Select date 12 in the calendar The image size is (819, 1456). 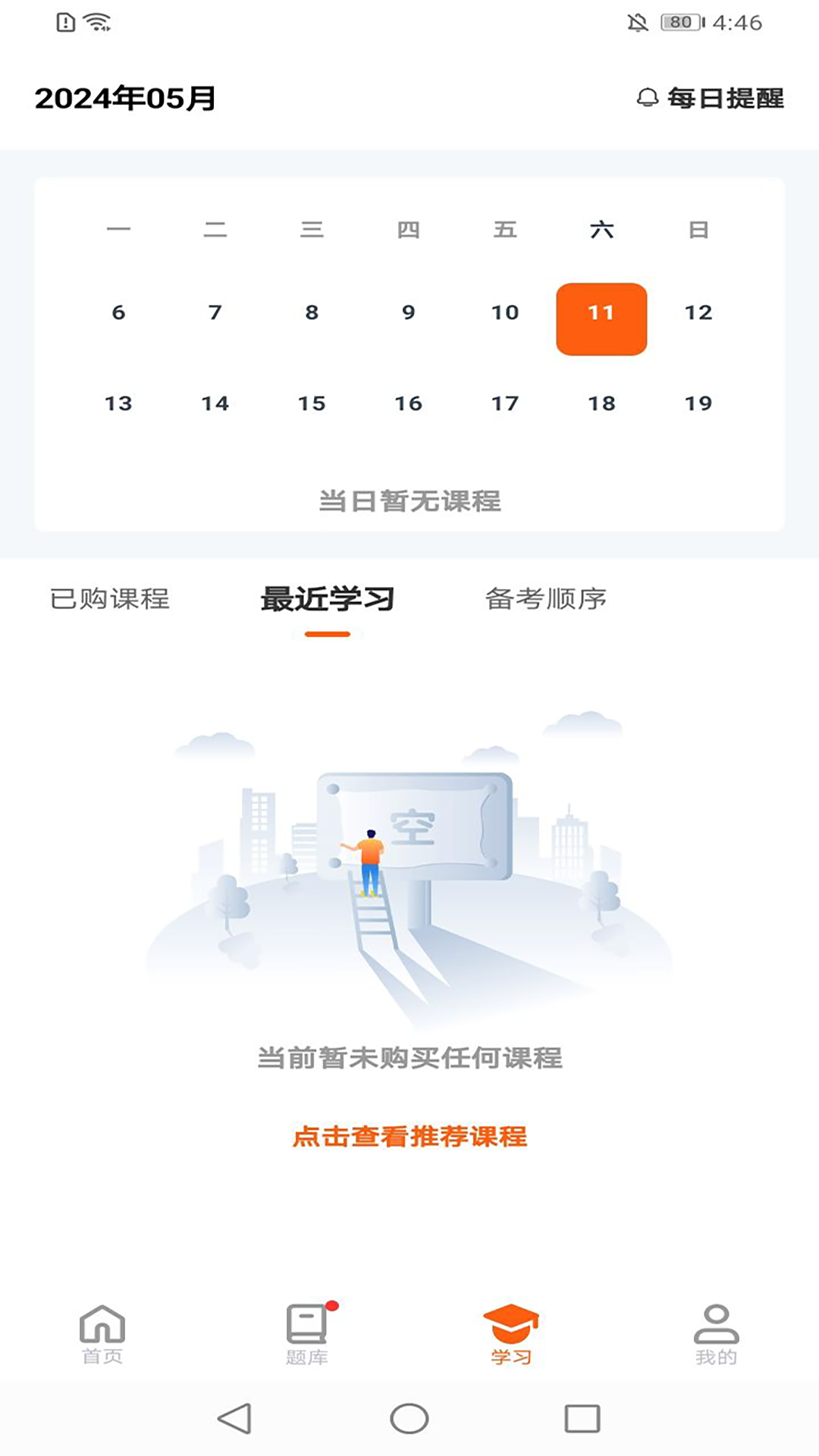(x=698, y=312)
